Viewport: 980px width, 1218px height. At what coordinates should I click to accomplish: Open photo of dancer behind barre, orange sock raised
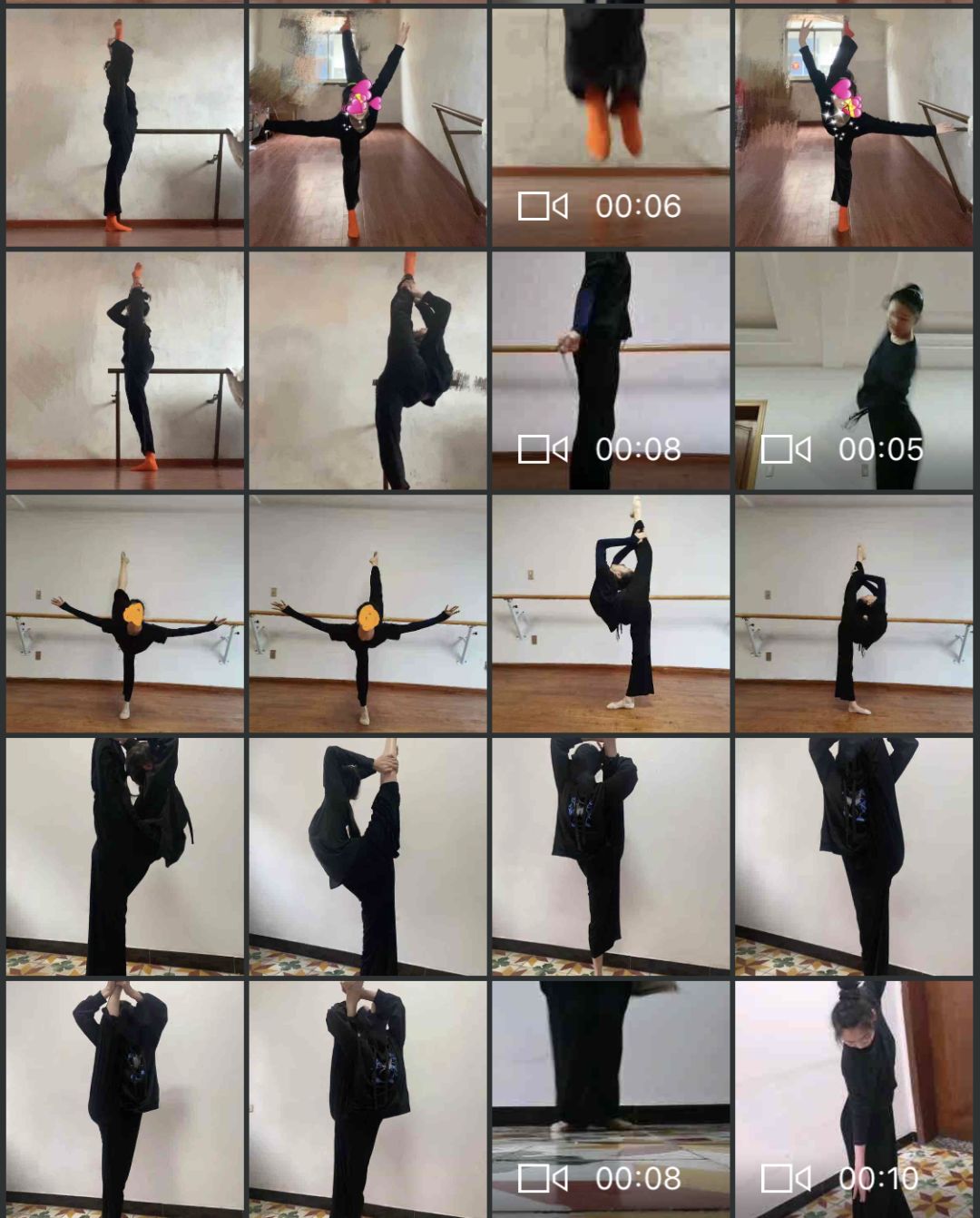pyautogui.click(x=124, y=370)
